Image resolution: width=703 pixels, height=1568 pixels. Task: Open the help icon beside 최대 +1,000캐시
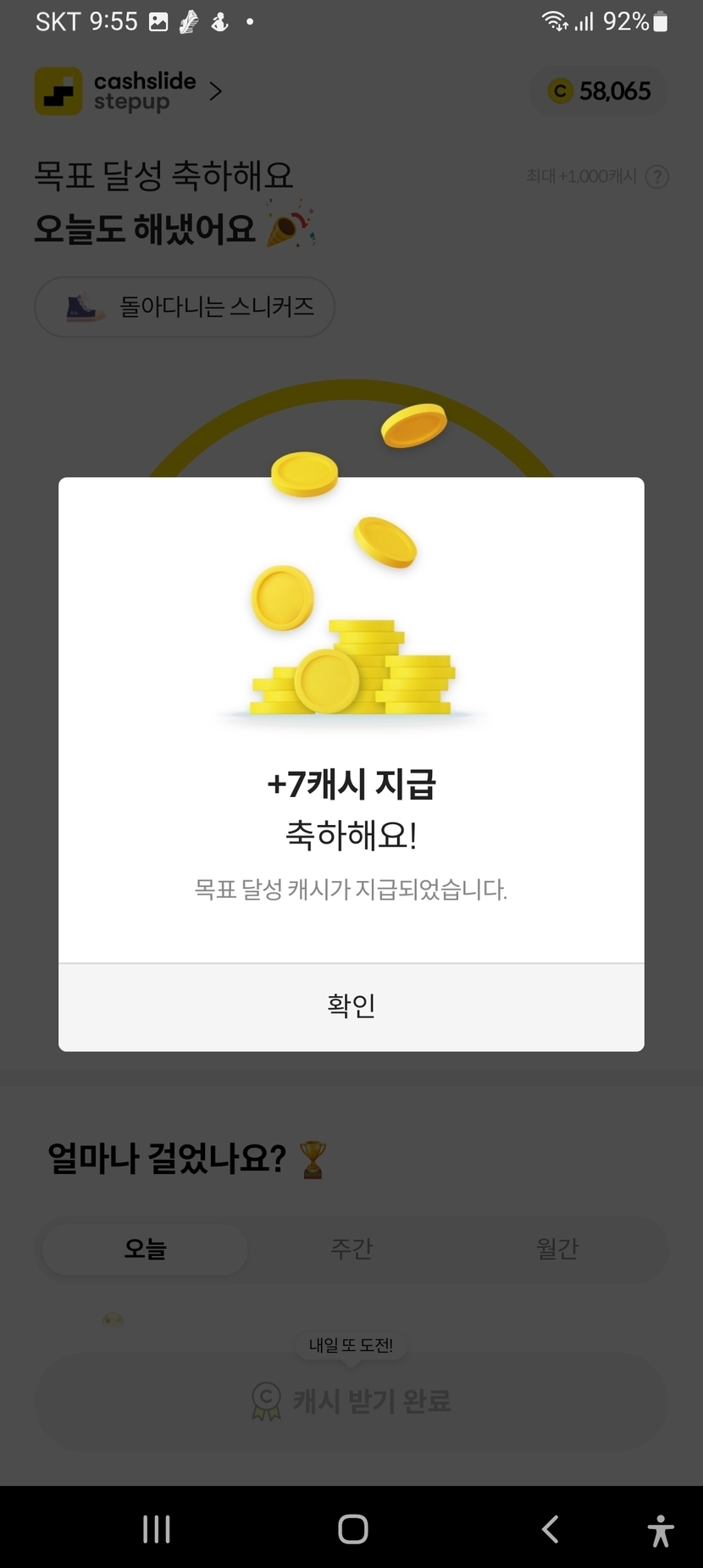[657, 176]
